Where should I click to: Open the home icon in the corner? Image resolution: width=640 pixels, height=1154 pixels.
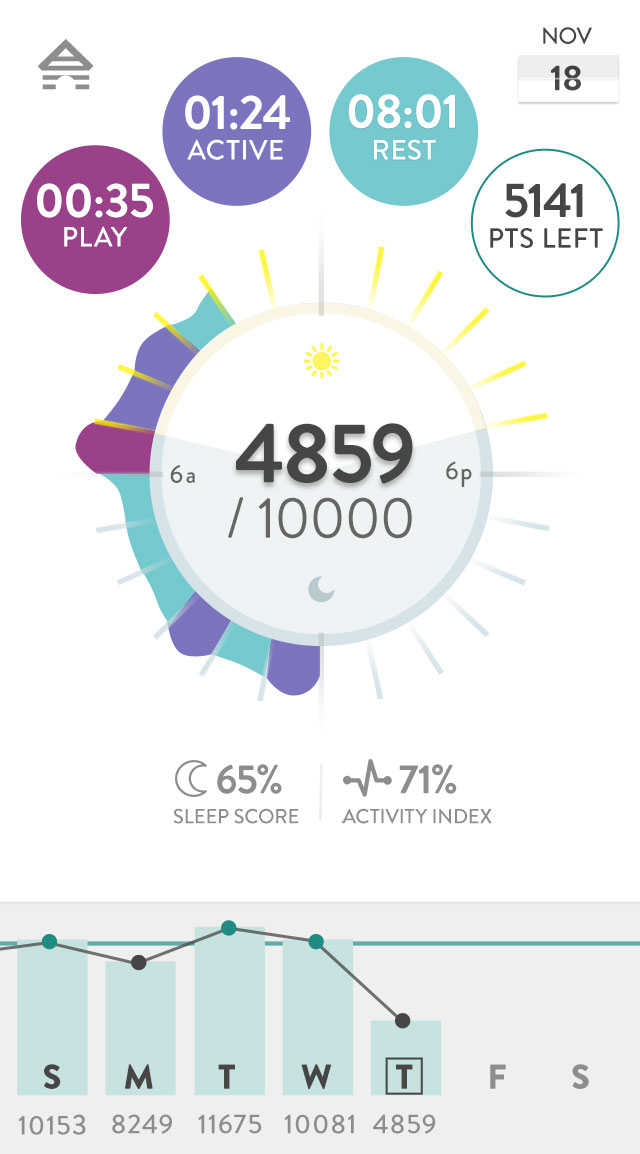[x=65, y=67]
